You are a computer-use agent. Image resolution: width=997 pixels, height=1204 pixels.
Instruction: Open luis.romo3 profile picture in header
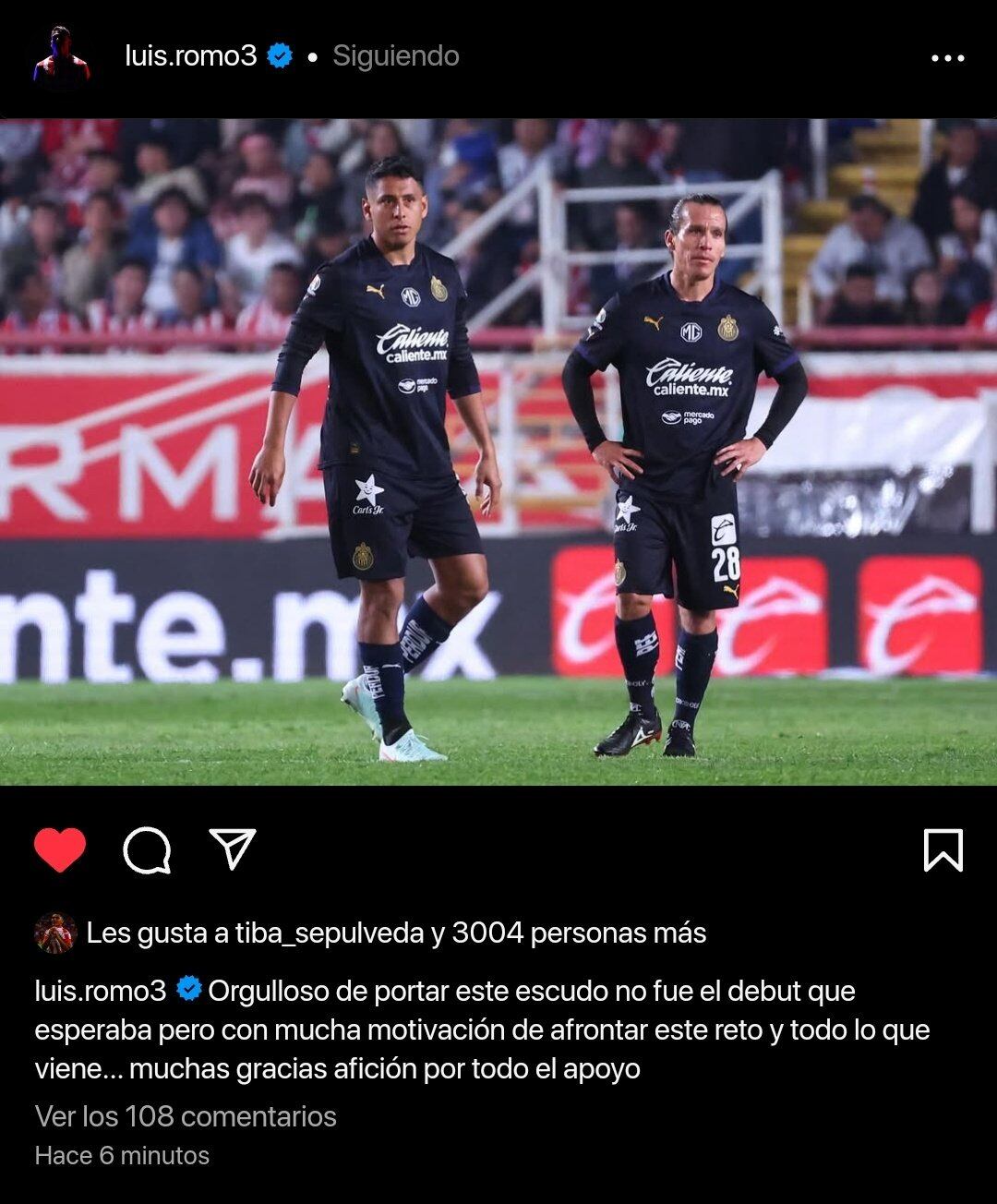(x=62, y=56)
